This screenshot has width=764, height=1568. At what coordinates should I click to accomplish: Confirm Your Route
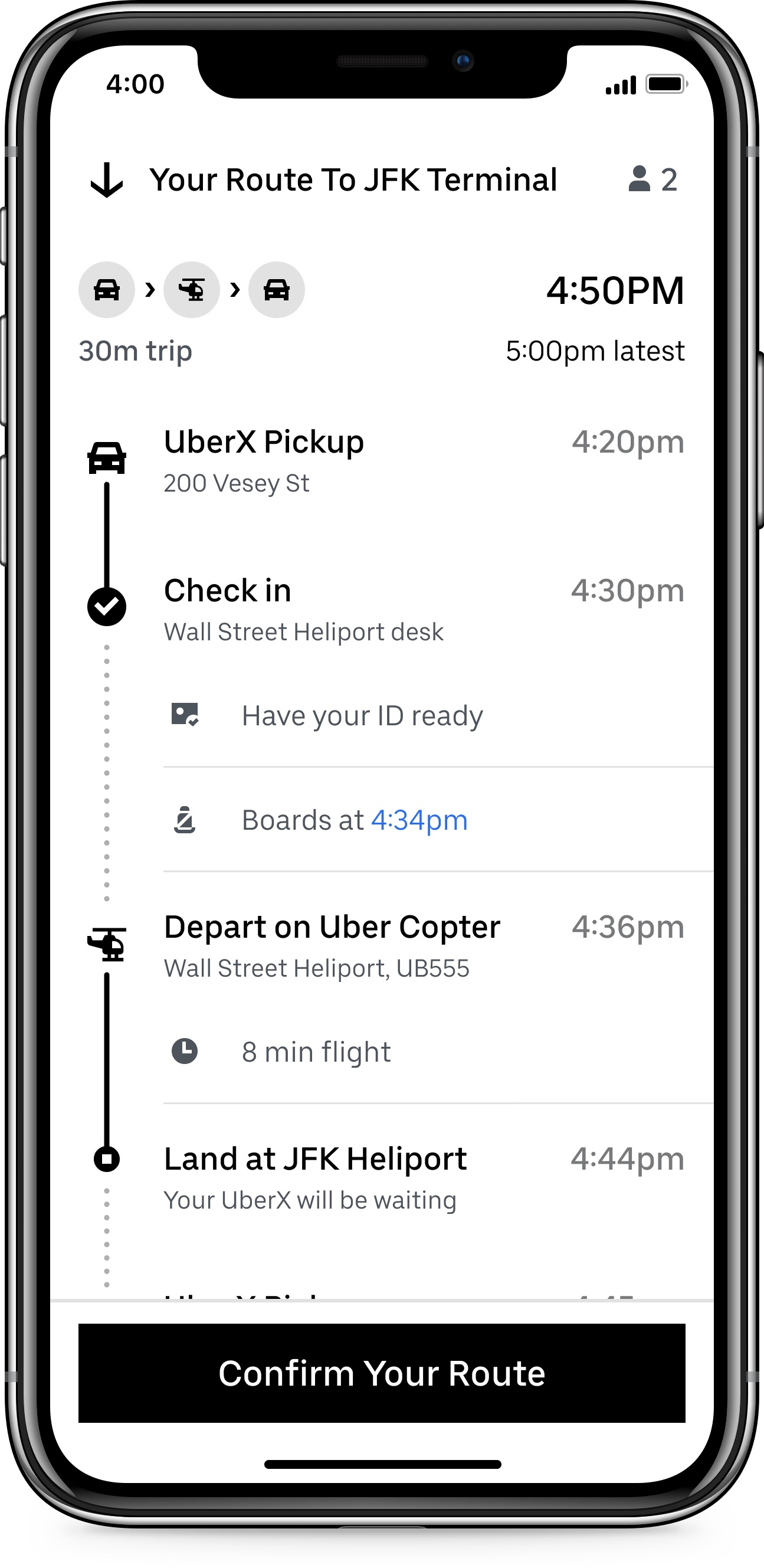tap(381, 1373)
